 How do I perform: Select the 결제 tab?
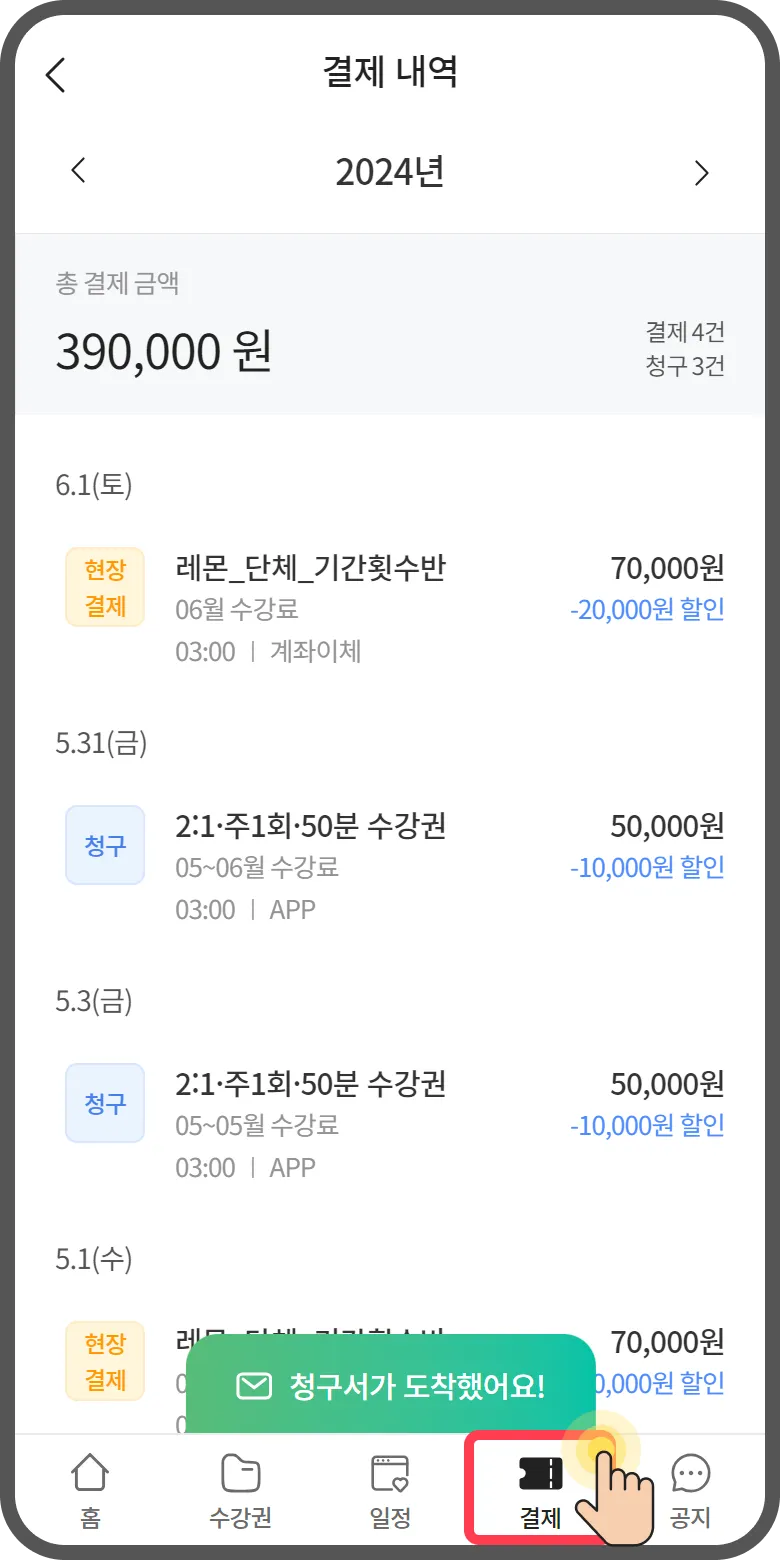coord(540,1491)
